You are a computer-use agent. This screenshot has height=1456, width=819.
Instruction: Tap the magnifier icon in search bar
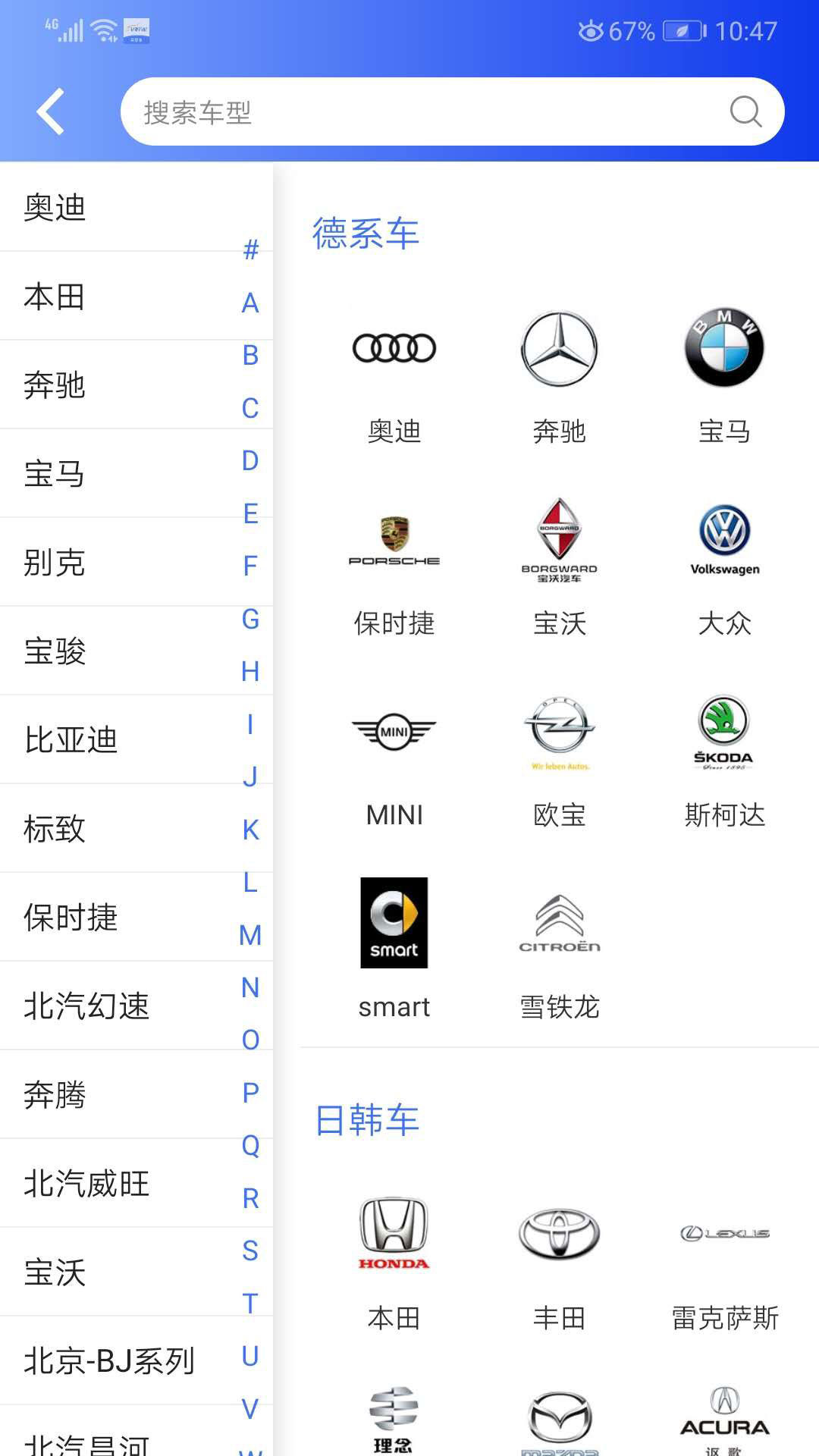[x=745, y=111]
